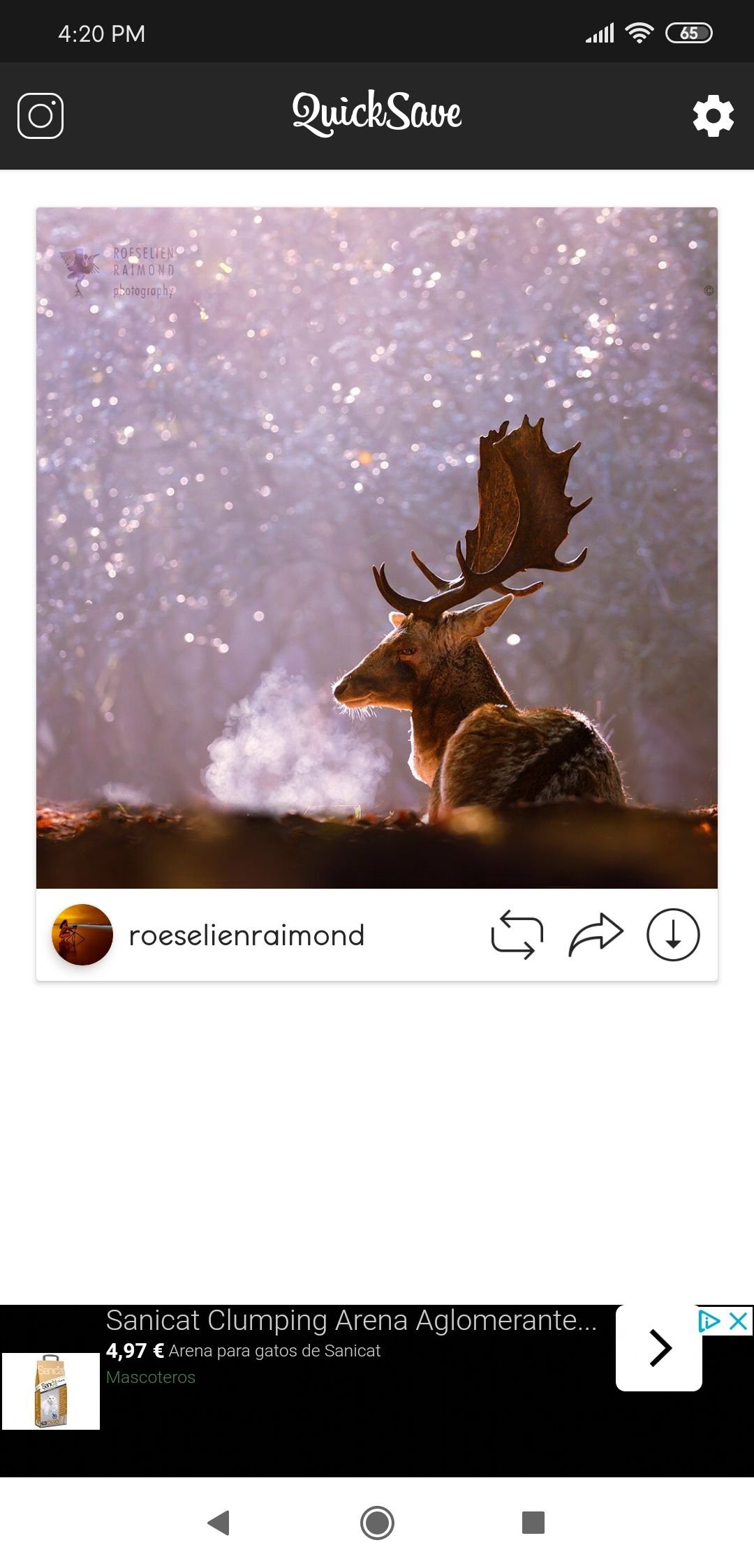Open recent apps

pyautogui.click(x=533, y=1523)
